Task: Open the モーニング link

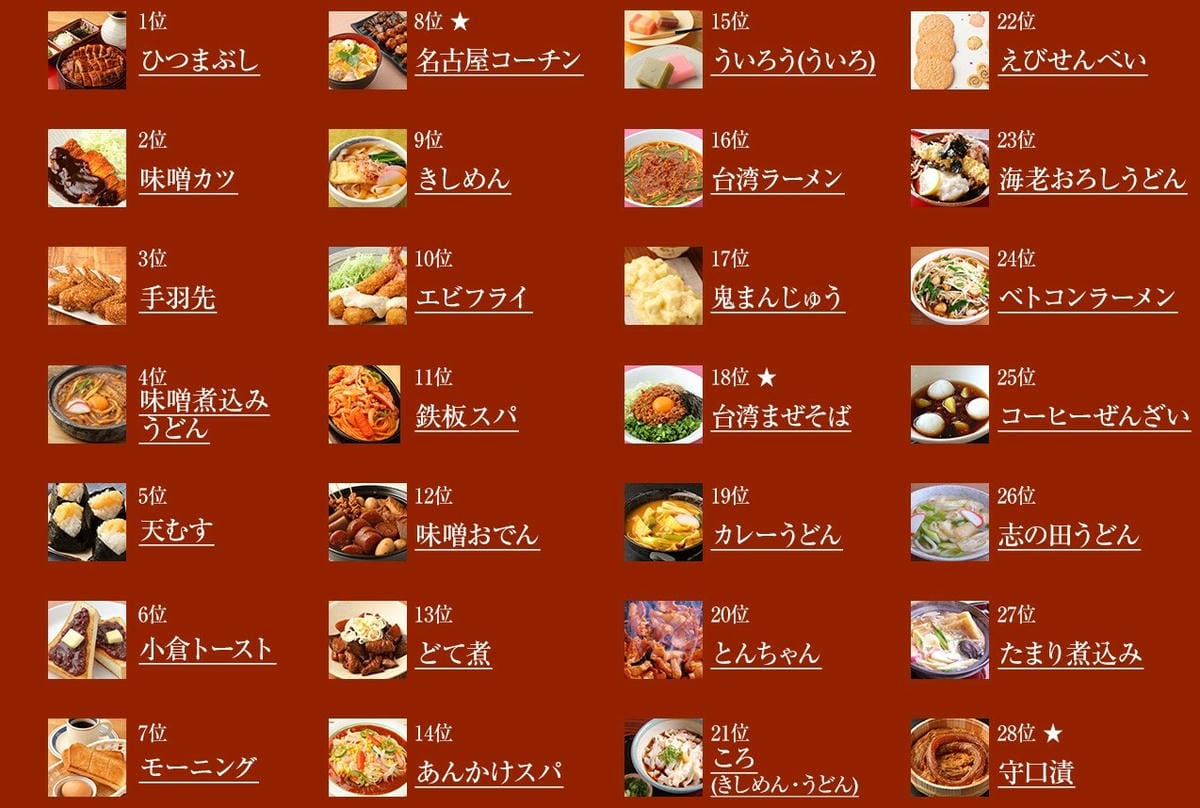Action: point(197,768)
